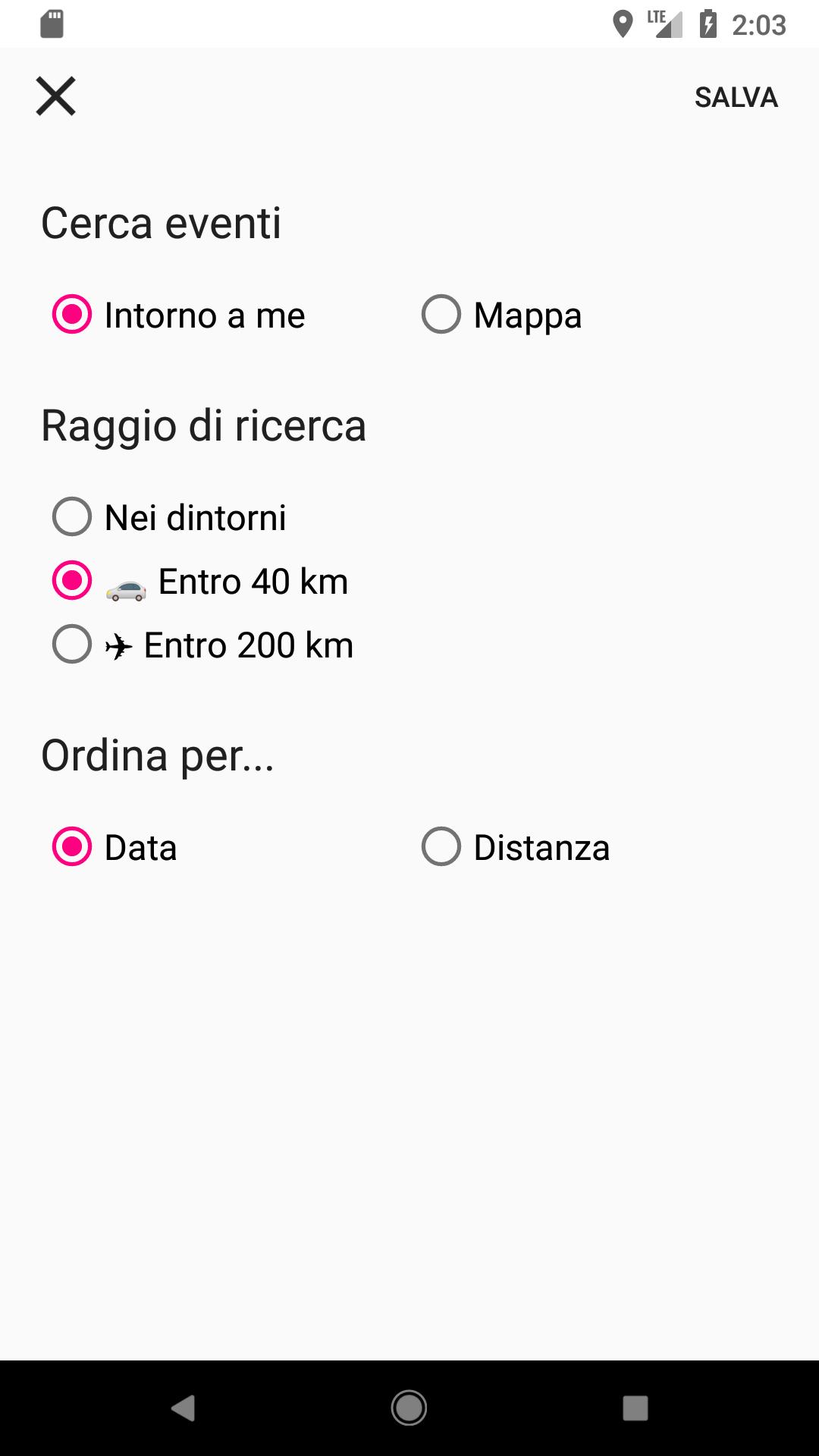Tap SALVA to save the settings
This screenshot has width=819, height=1456.
click(x=736, y=97)
